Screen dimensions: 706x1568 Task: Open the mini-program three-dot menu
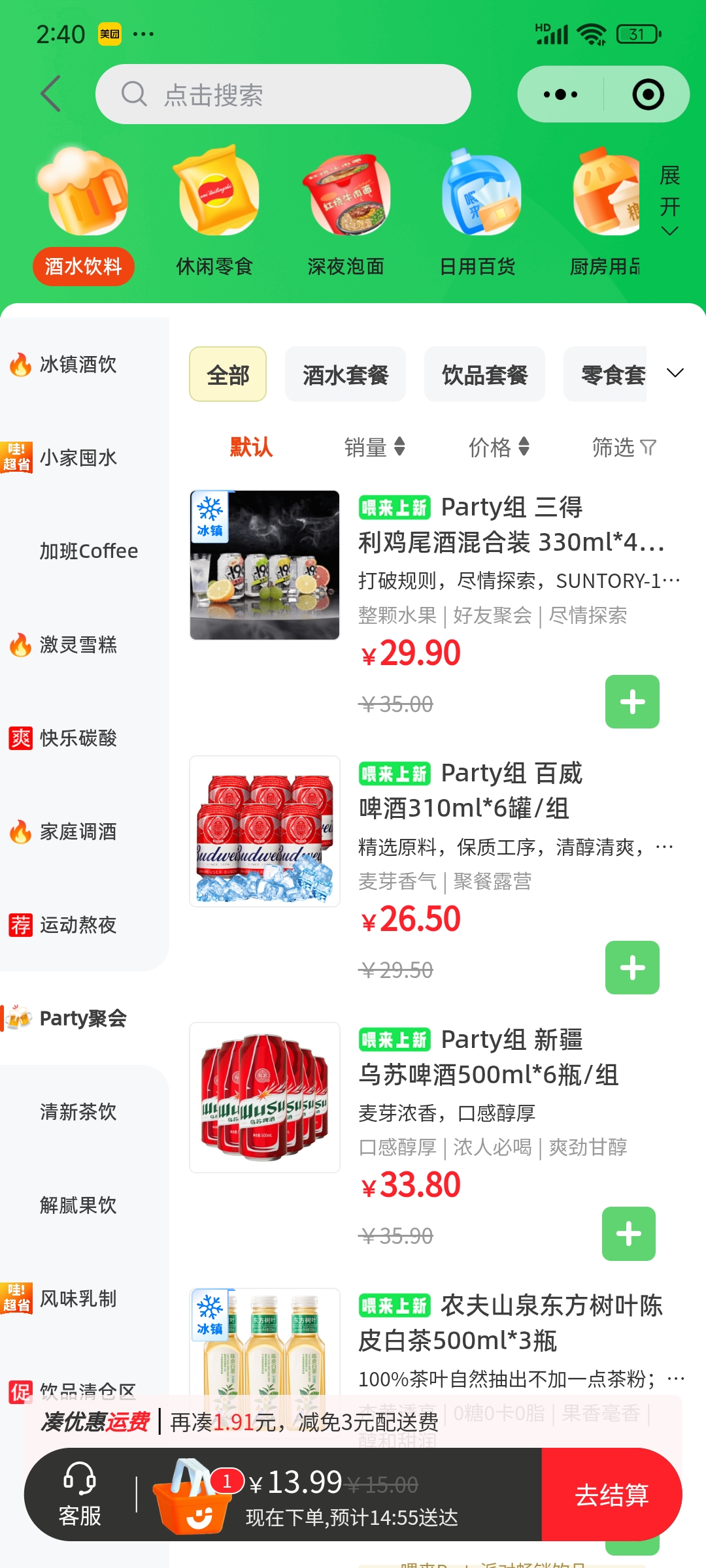click(x=561, y=95)
